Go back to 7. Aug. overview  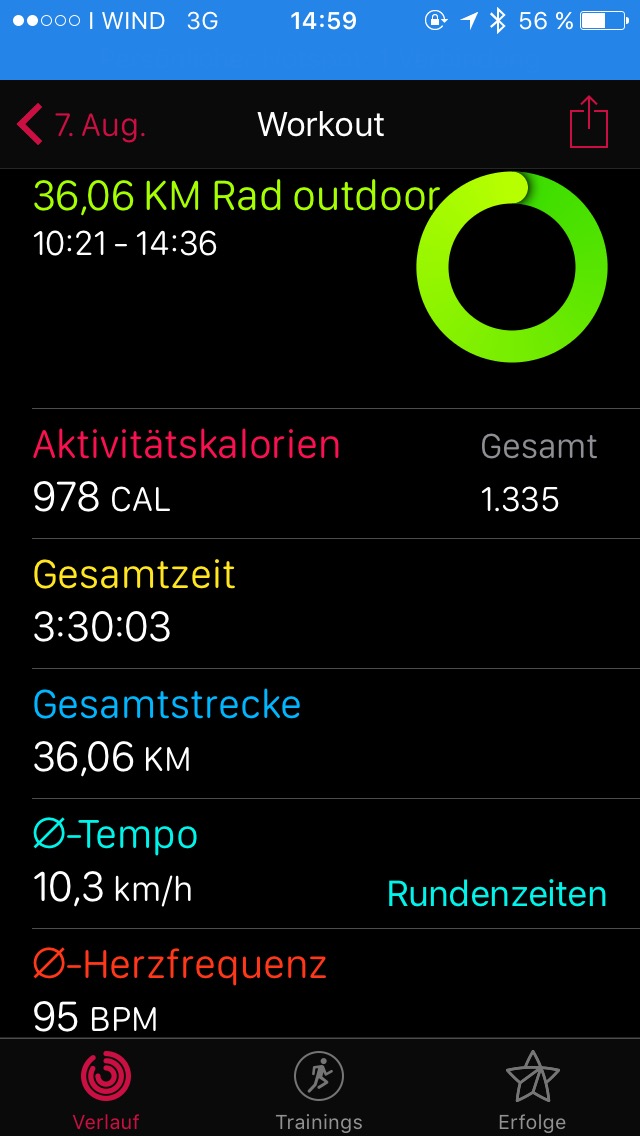click(x=82, y=125)
